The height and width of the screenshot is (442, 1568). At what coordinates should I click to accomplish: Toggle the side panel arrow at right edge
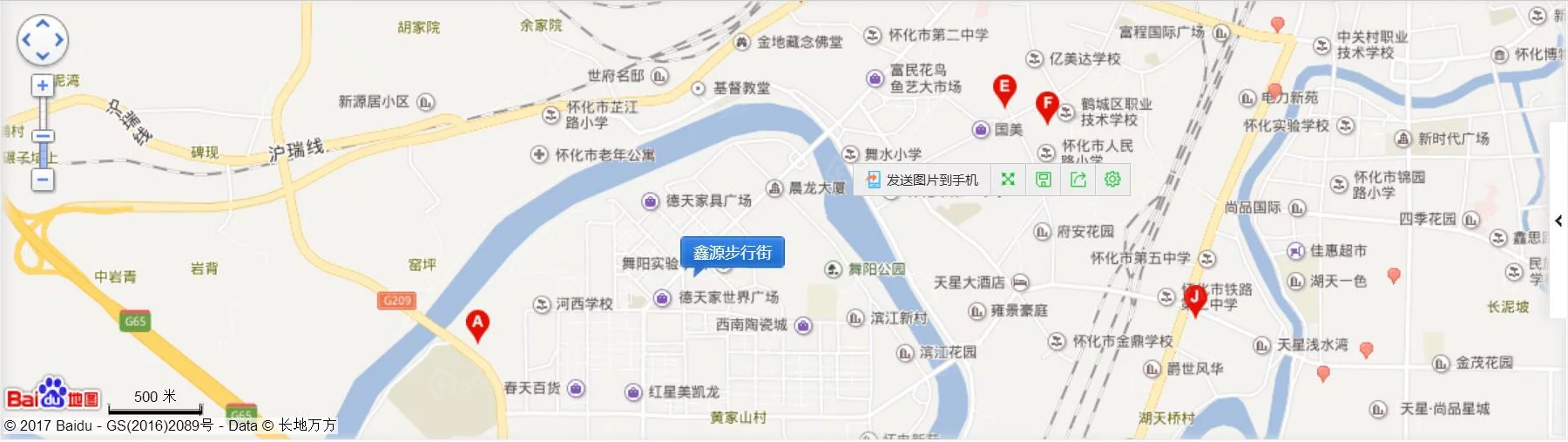(1558, 221)
